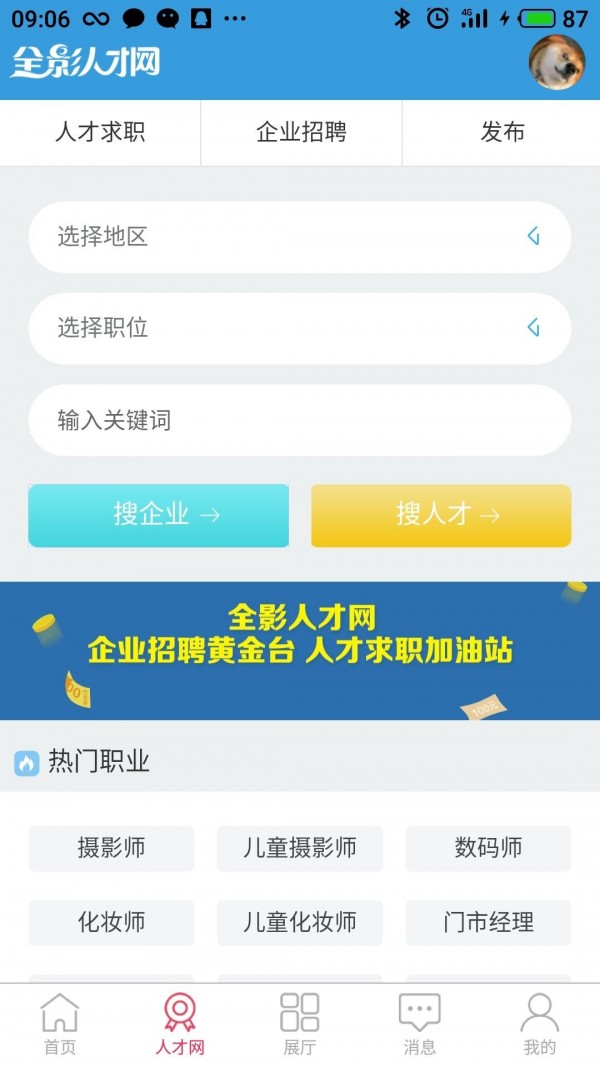Open the 全影人才网 promotional banner

[300, 650]
